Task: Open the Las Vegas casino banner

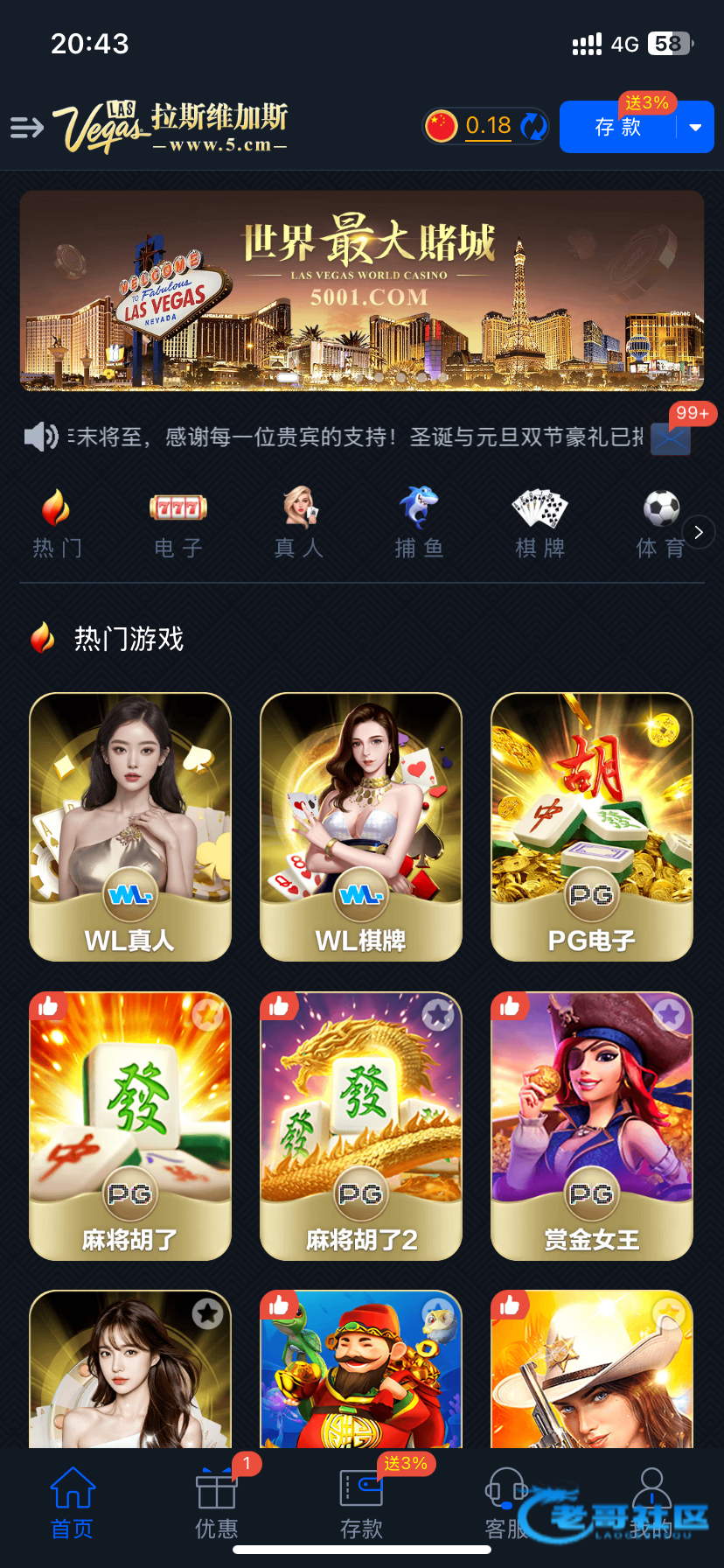Action: (362, 290)
